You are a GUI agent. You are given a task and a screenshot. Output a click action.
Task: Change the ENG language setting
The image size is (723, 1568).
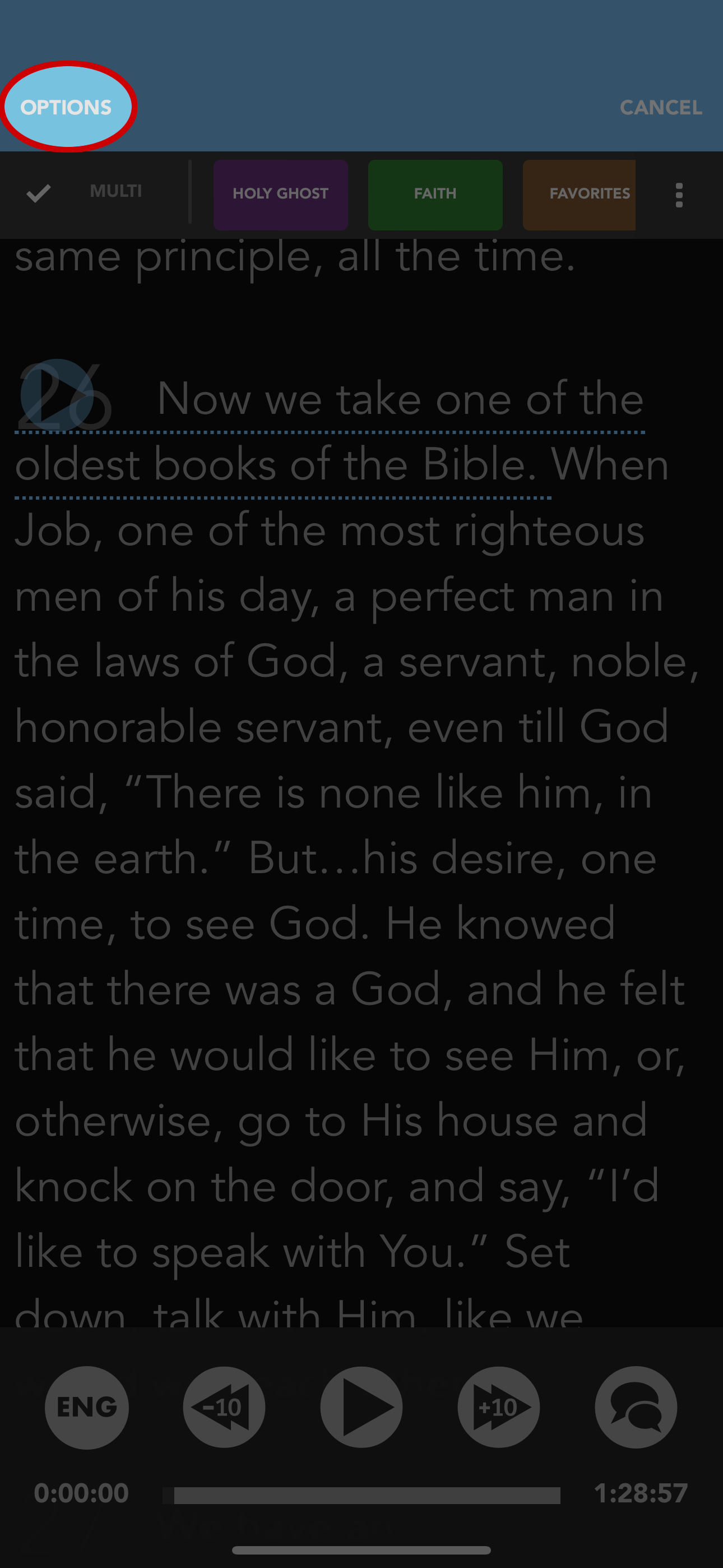[x=87, y=1407]
